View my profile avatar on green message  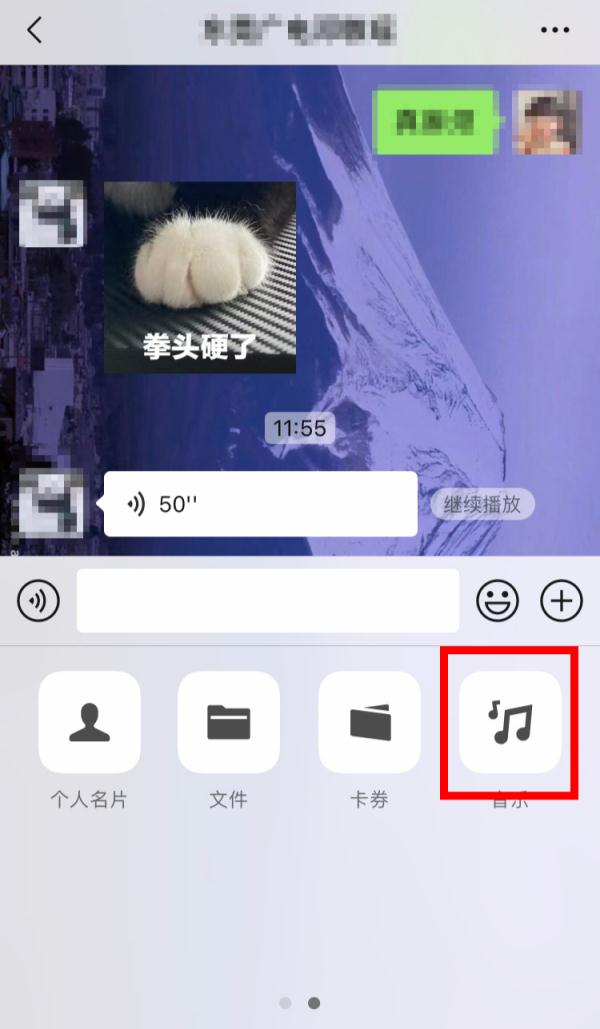point(547,122)
